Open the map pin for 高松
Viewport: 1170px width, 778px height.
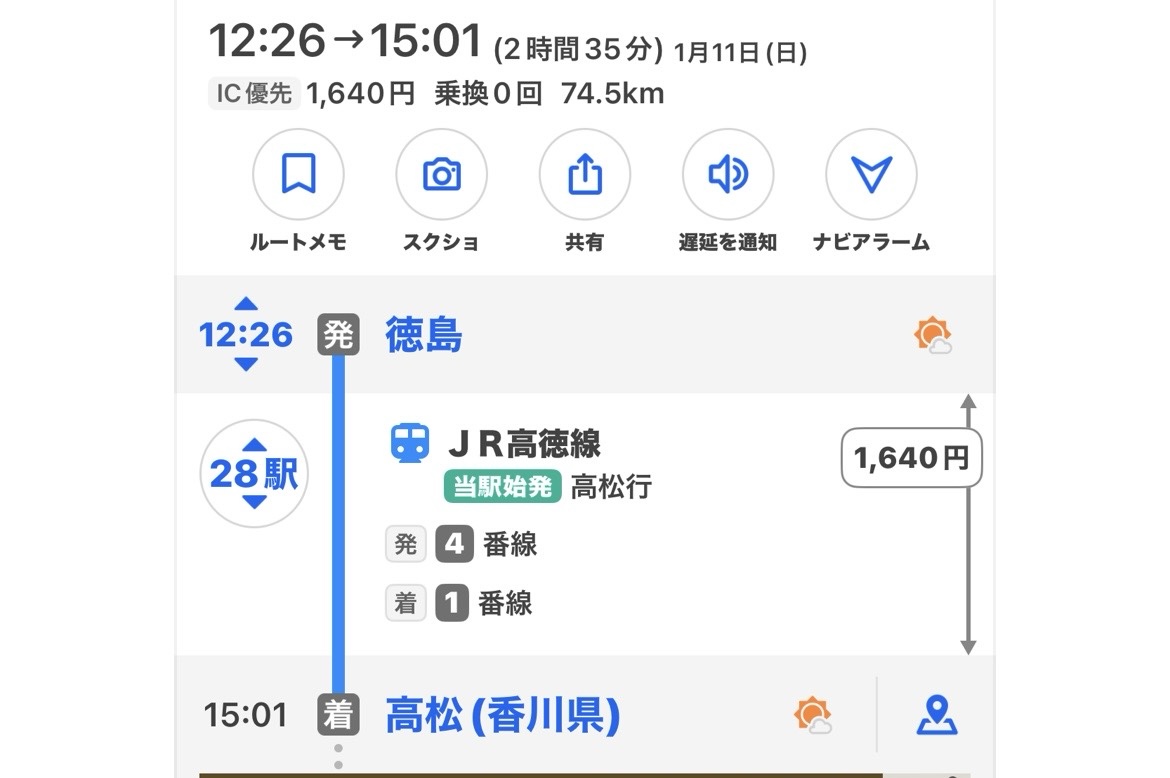[x=937, y=715]
